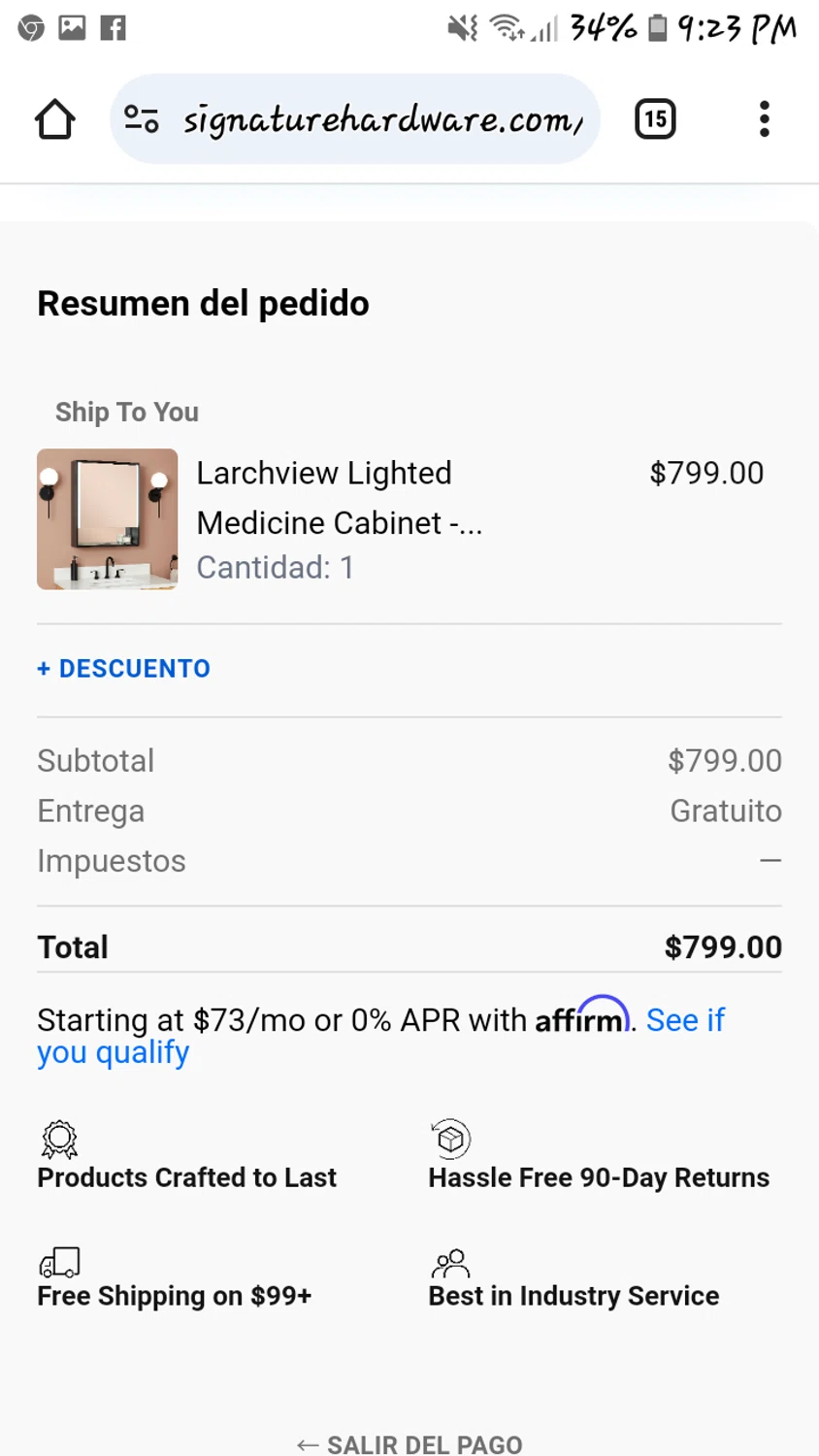Tap Salir del pago to exit checkout

(x=409, y=1444)
